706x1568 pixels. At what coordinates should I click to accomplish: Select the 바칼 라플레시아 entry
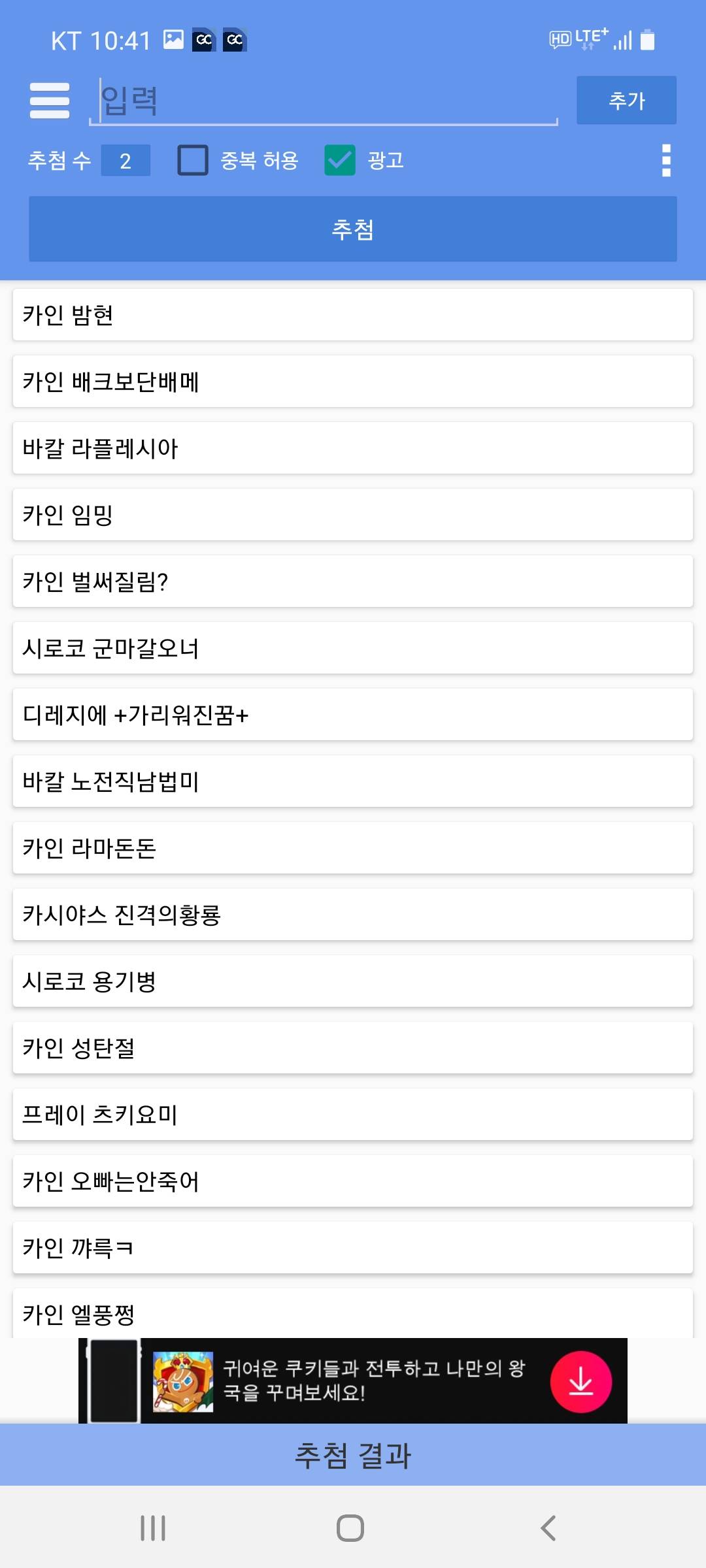[x=353, y=448]
